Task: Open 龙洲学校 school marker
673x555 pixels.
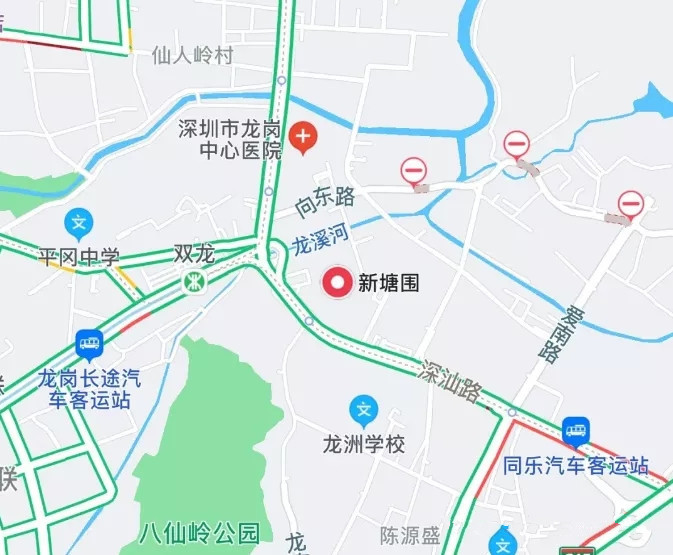Action: click(364, 410)
